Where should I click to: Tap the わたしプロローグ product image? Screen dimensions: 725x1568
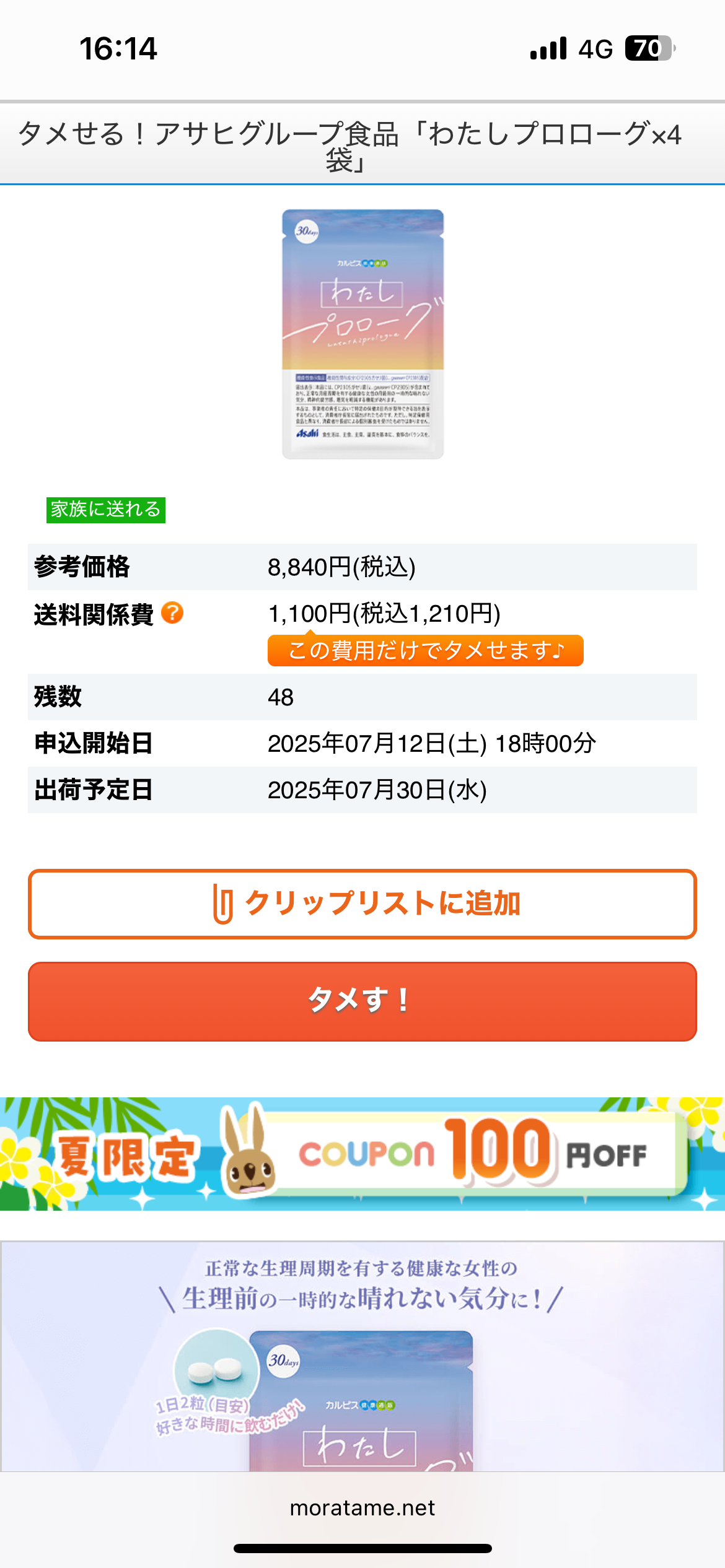point(363,334)
